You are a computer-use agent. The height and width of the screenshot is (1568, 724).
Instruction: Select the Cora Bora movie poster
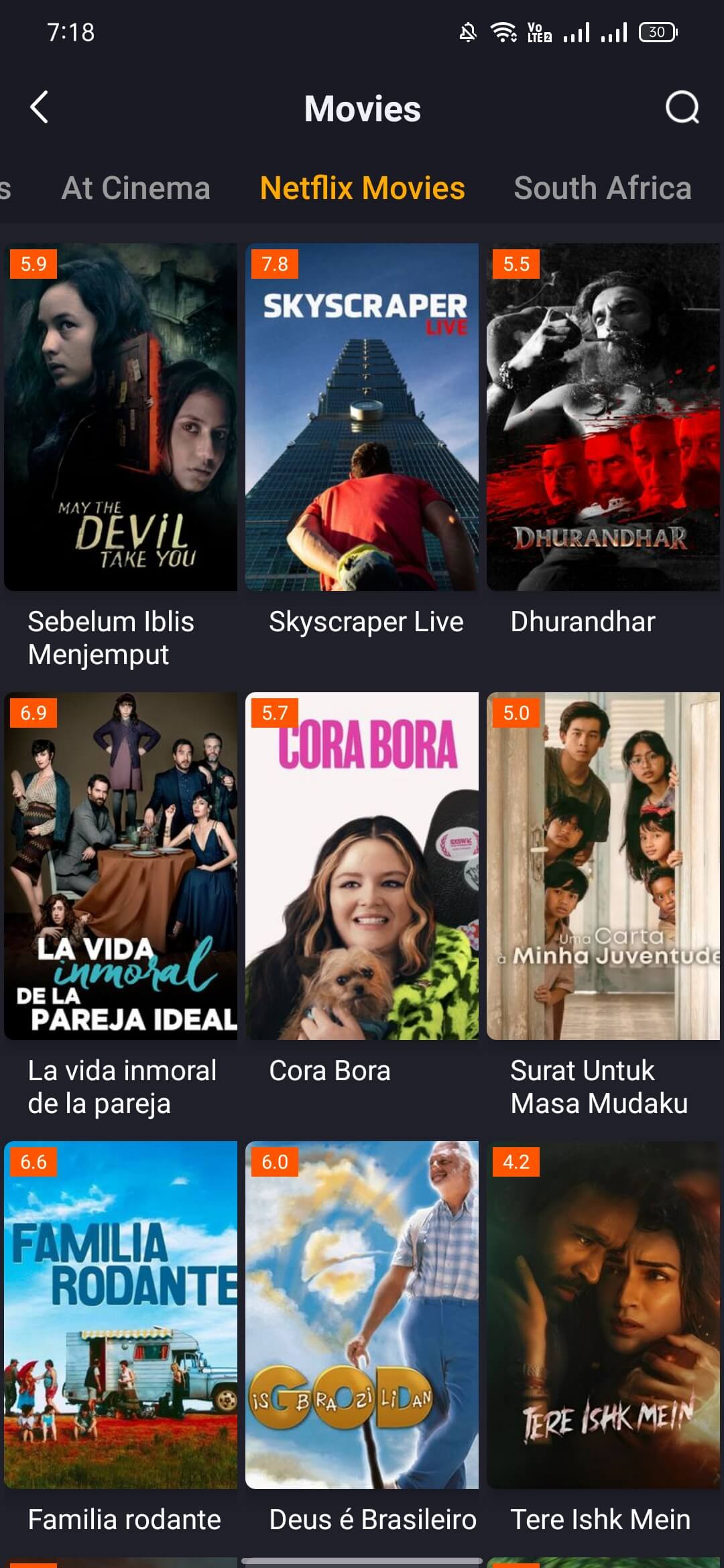[x=362, y=866]
